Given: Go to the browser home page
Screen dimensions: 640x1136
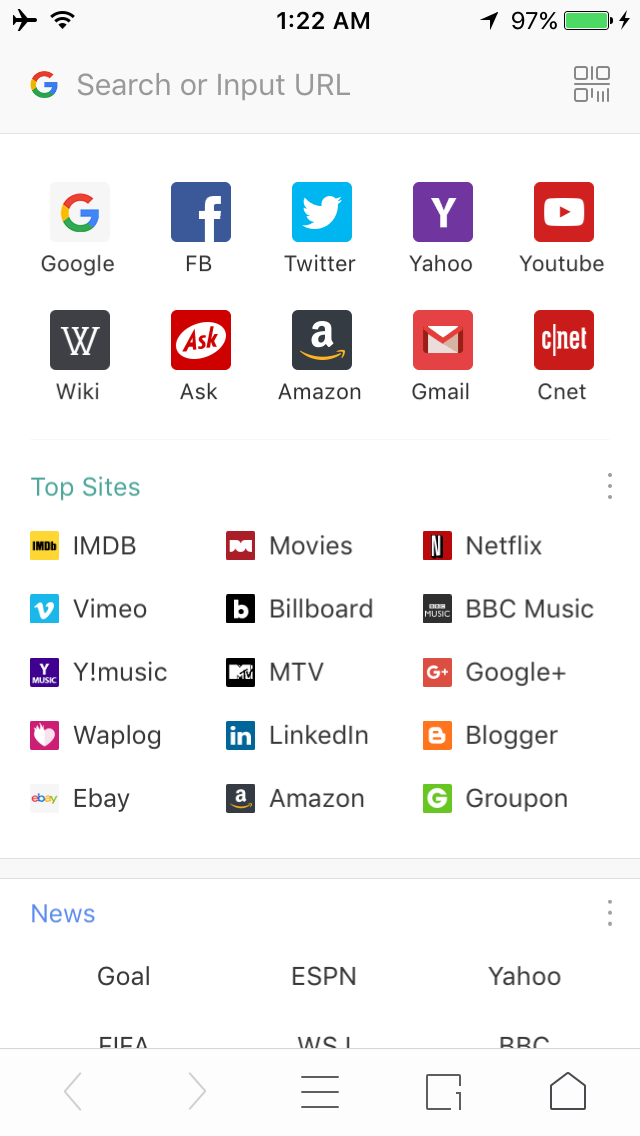Looking at the screenshot, I should [x=567, y=1092].
